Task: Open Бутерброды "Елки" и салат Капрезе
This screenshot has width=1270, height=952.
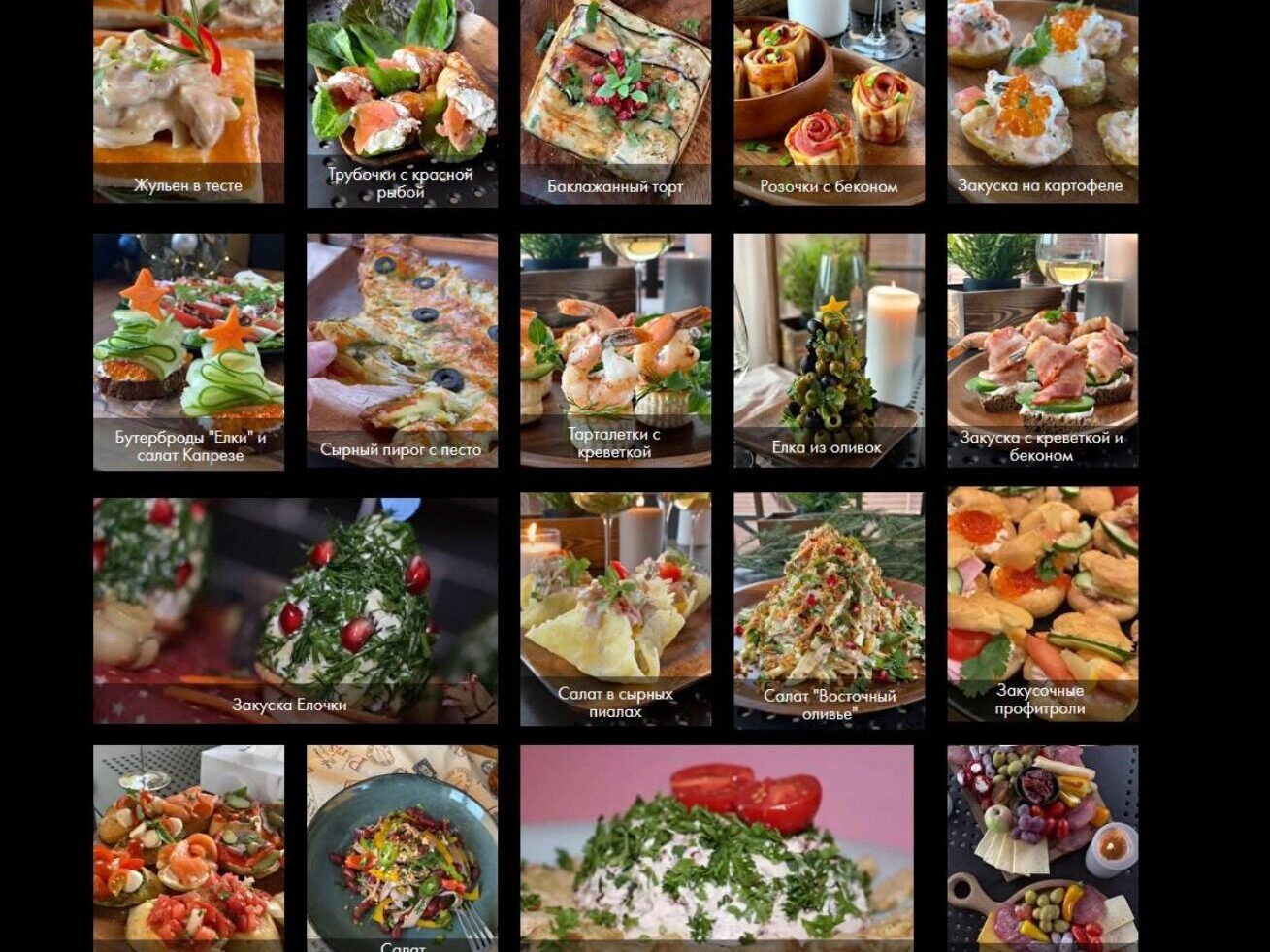Action: (x=188, y=351)
